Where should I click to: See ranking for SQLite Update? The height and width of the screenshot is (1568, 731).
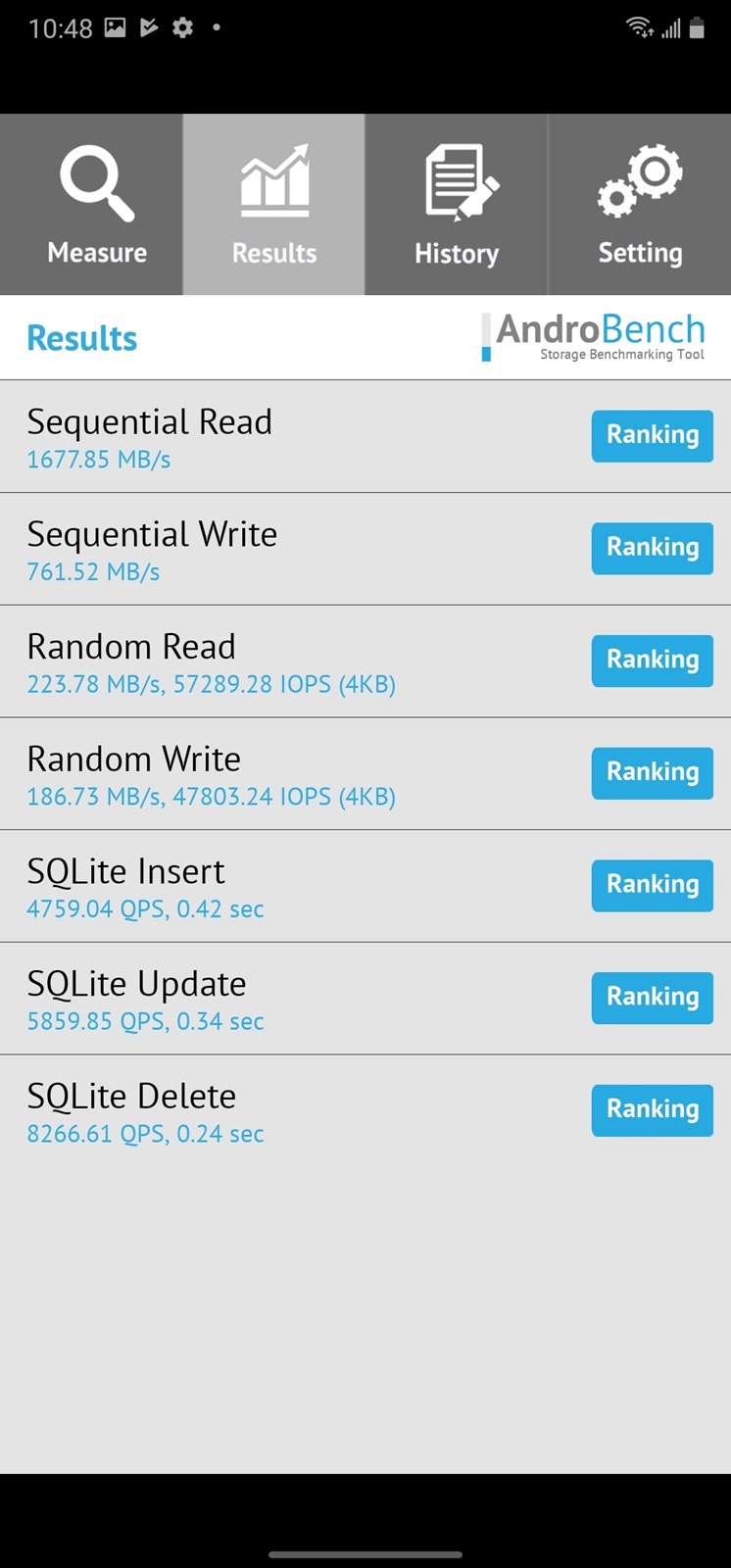click(652, 998)
